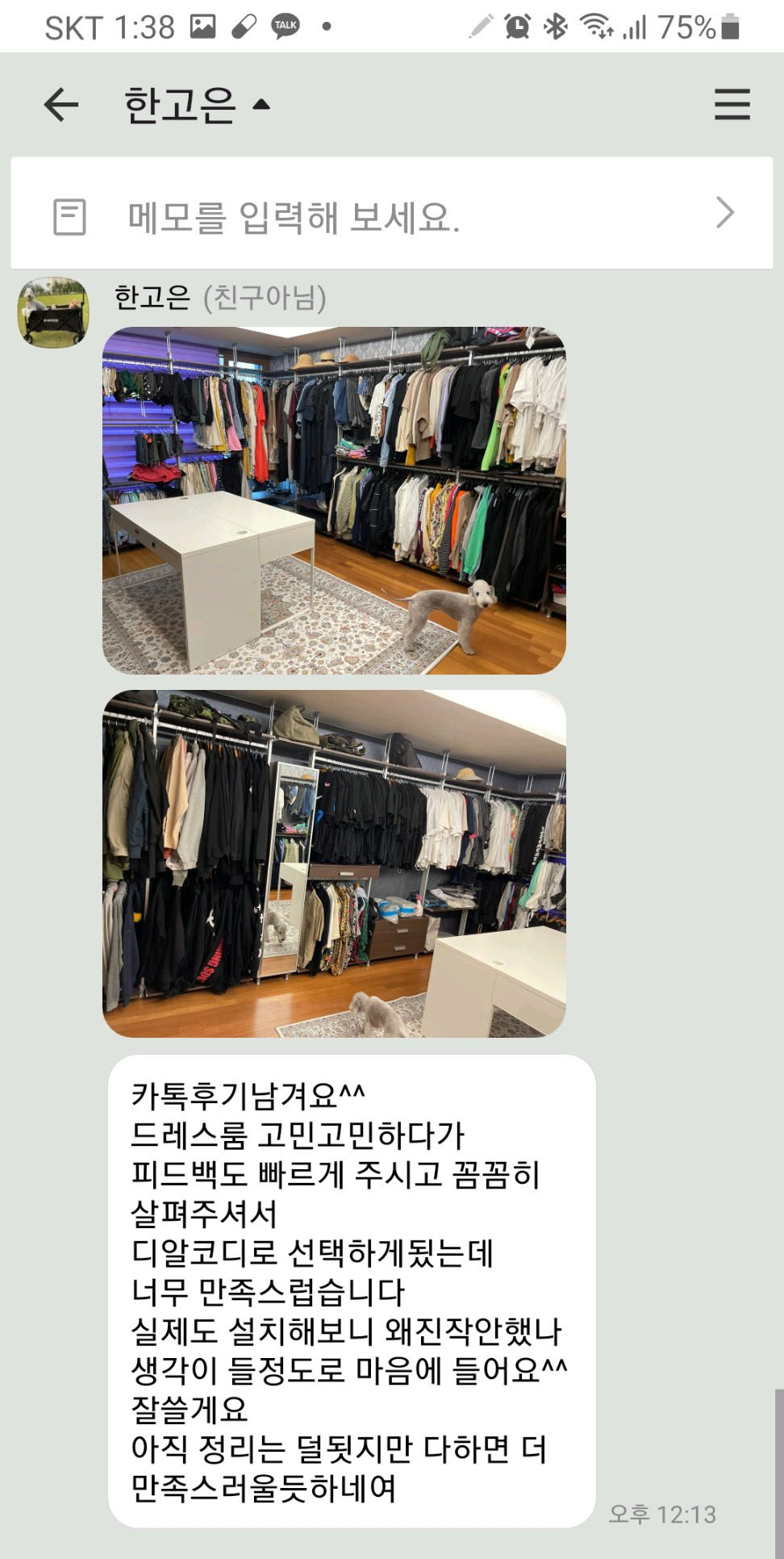View 한고은's profile picture
This screenshot has width=784, height=1559.
pos(53,312)
